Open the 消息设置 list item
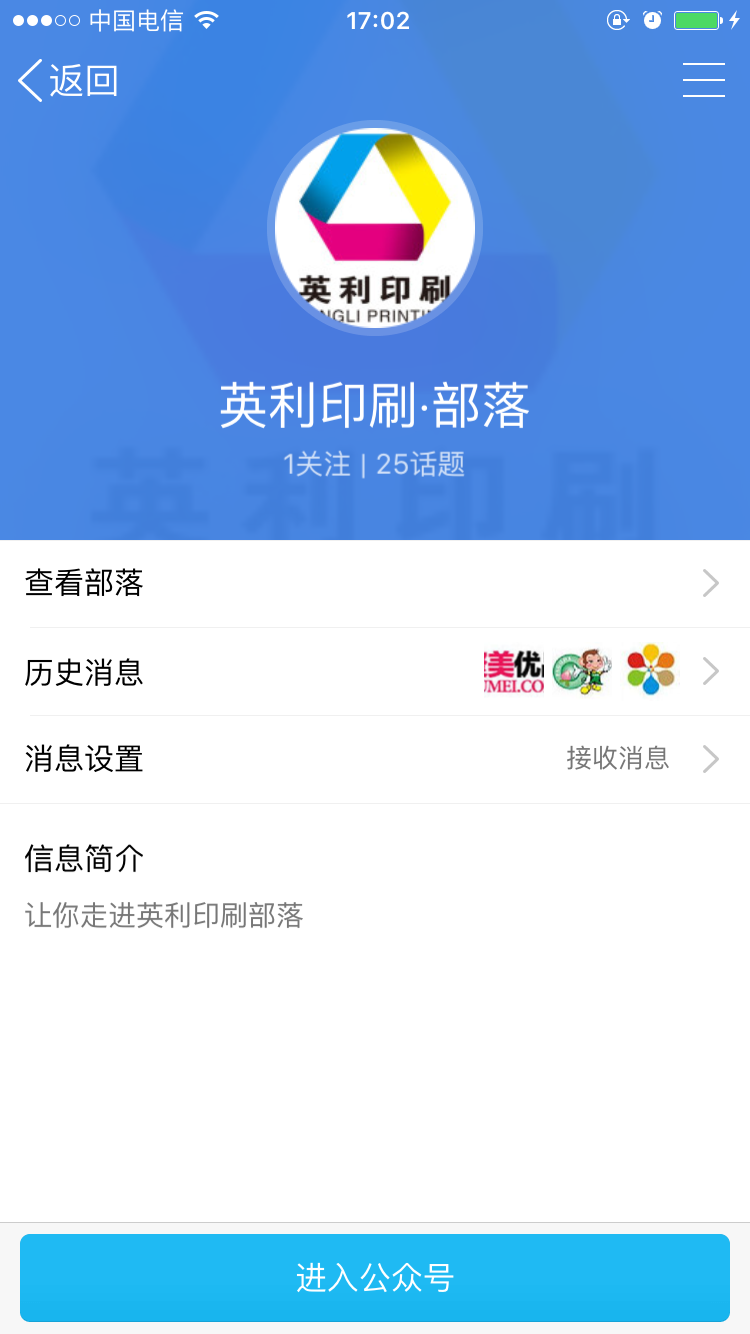The width and height of the screenshot is (750, 1334). tap(85, 759)
